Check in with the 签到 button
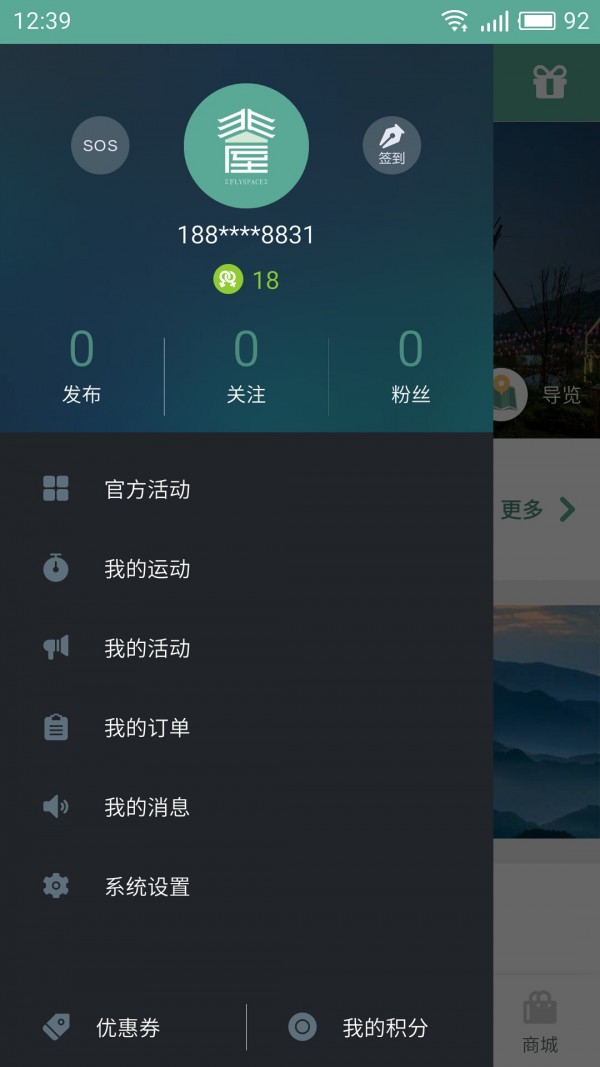The height and width of the screenshot is (1067, 600). 391,145
